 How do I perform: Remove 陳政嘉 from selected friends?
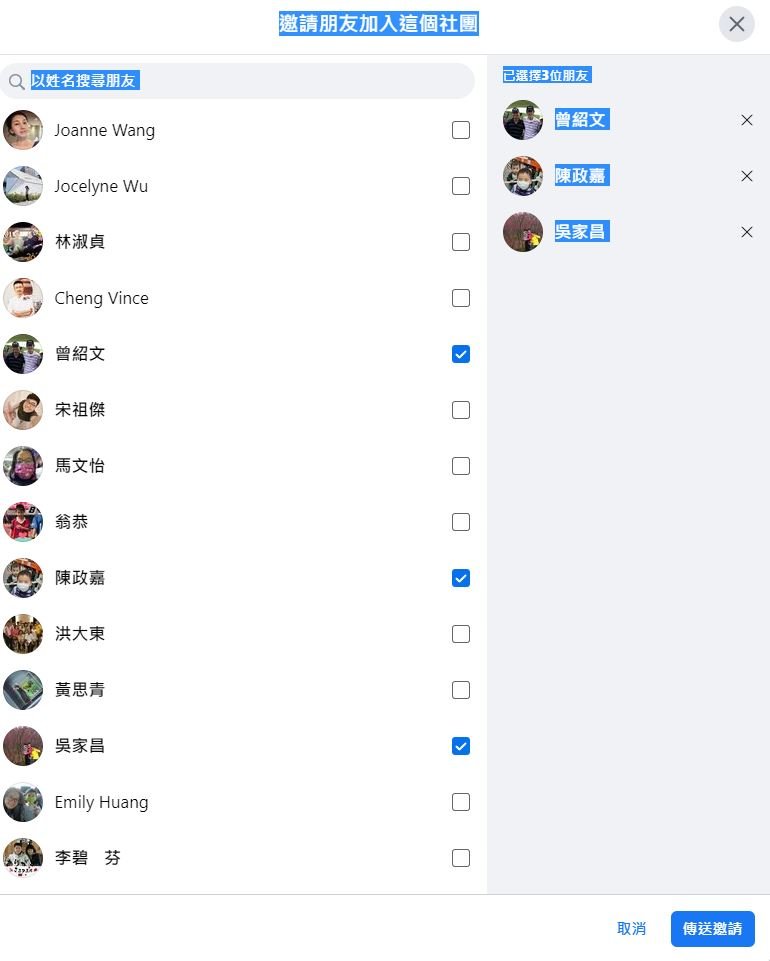747,176
